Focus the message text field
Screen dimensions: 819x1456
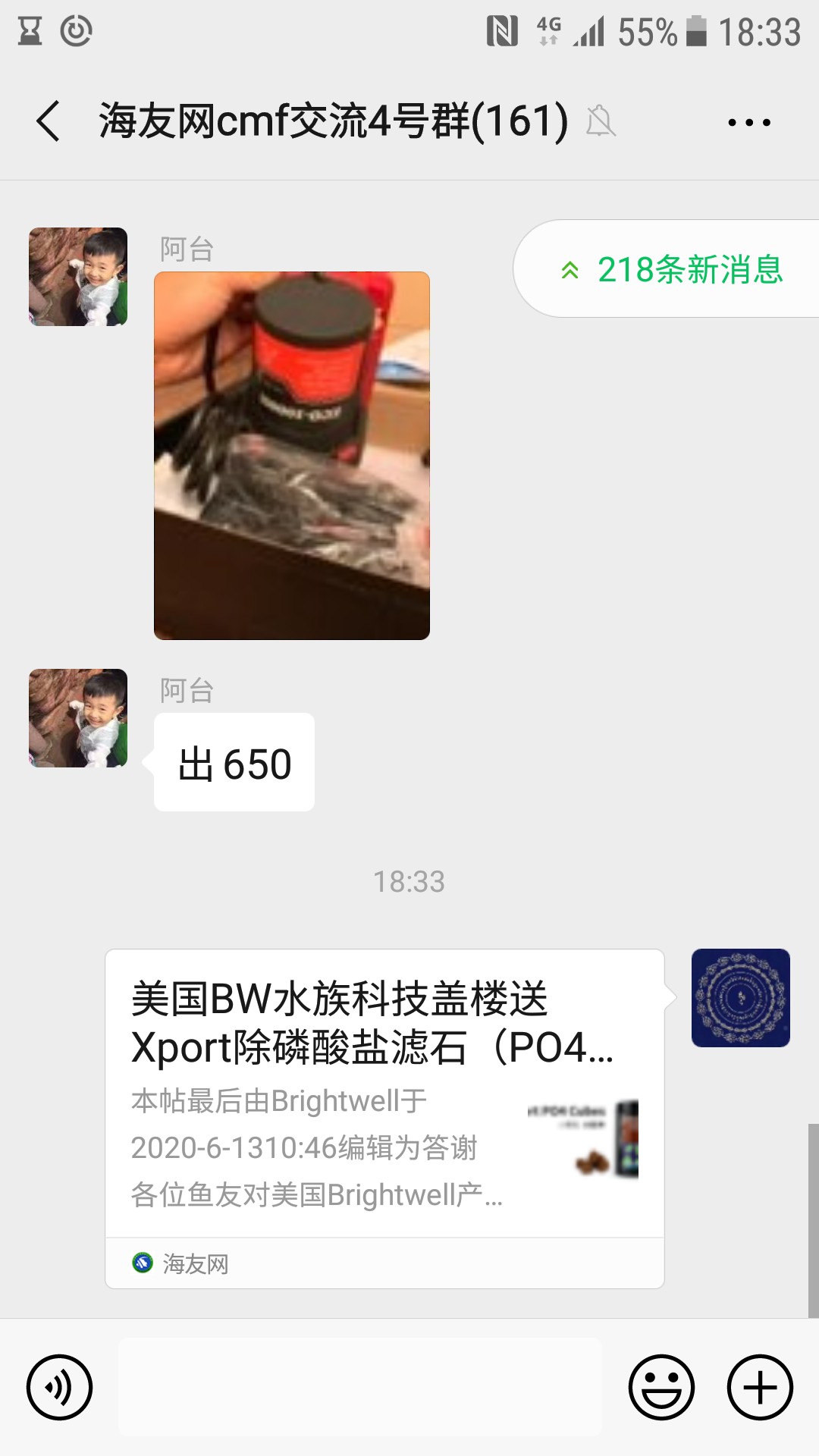[x=360, y=1387]
